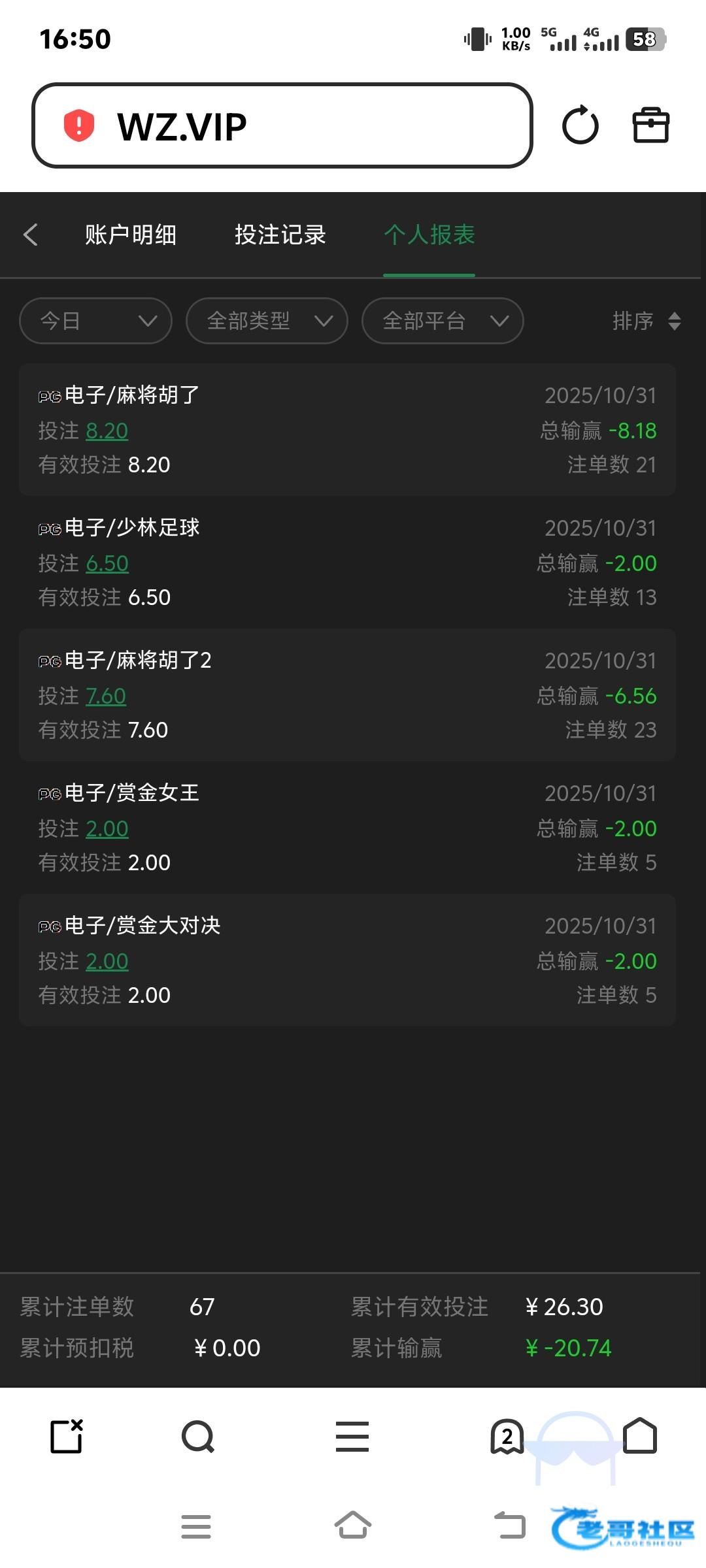
Task: Expand the 全部类型 filter dropdown
Action: click(x=267, y=321)
